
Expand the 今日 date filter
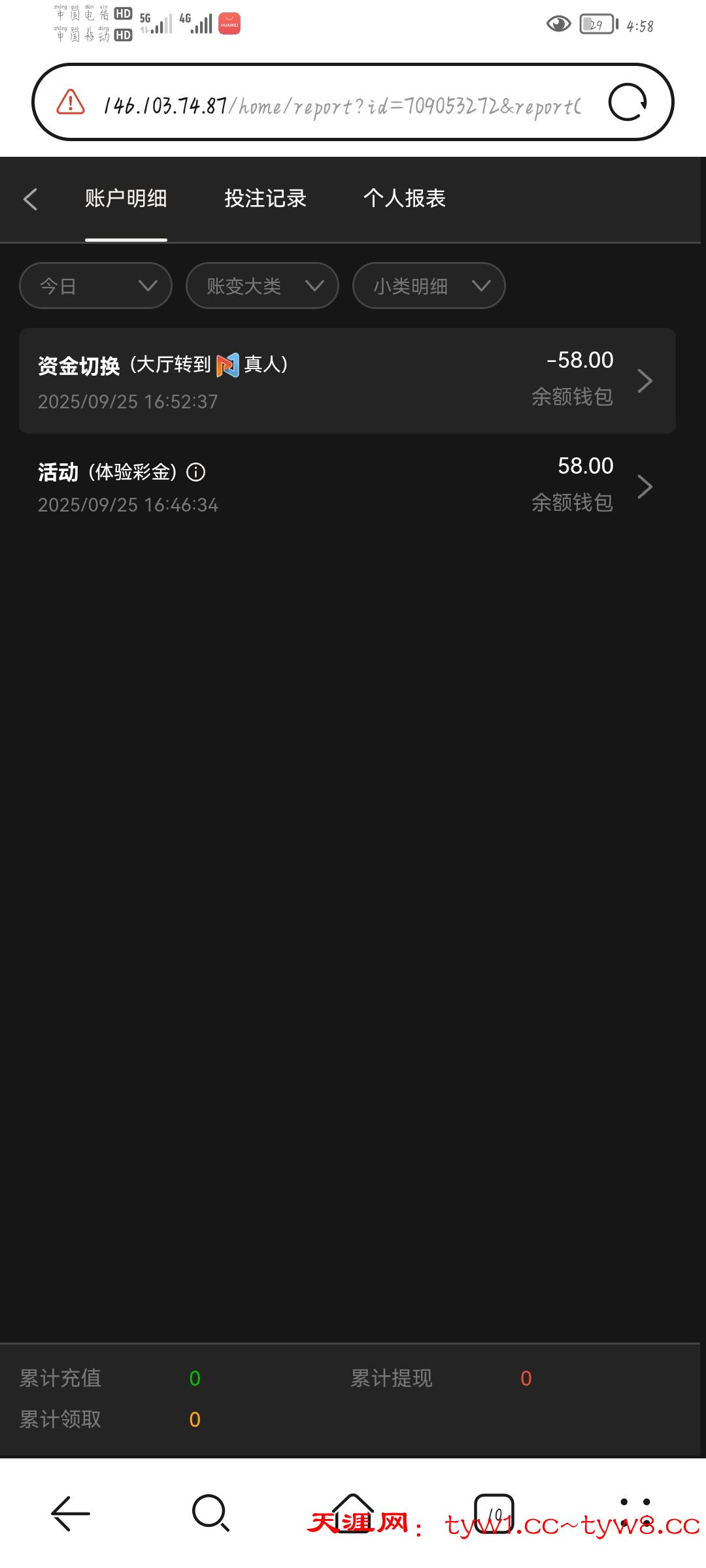(95, 286)
